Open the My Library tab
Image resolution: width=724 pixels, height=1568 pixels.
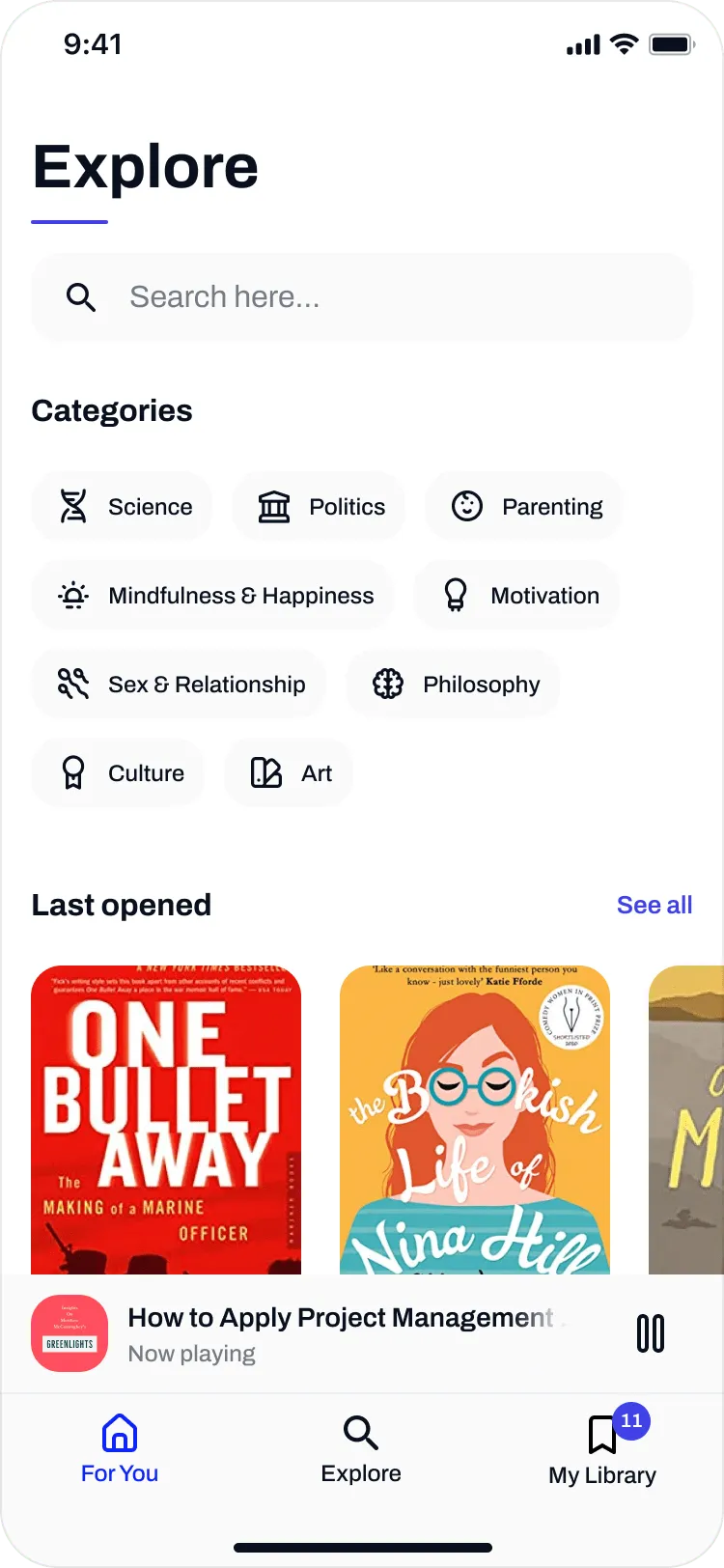pyautogui.click(x=602, y=1450)
